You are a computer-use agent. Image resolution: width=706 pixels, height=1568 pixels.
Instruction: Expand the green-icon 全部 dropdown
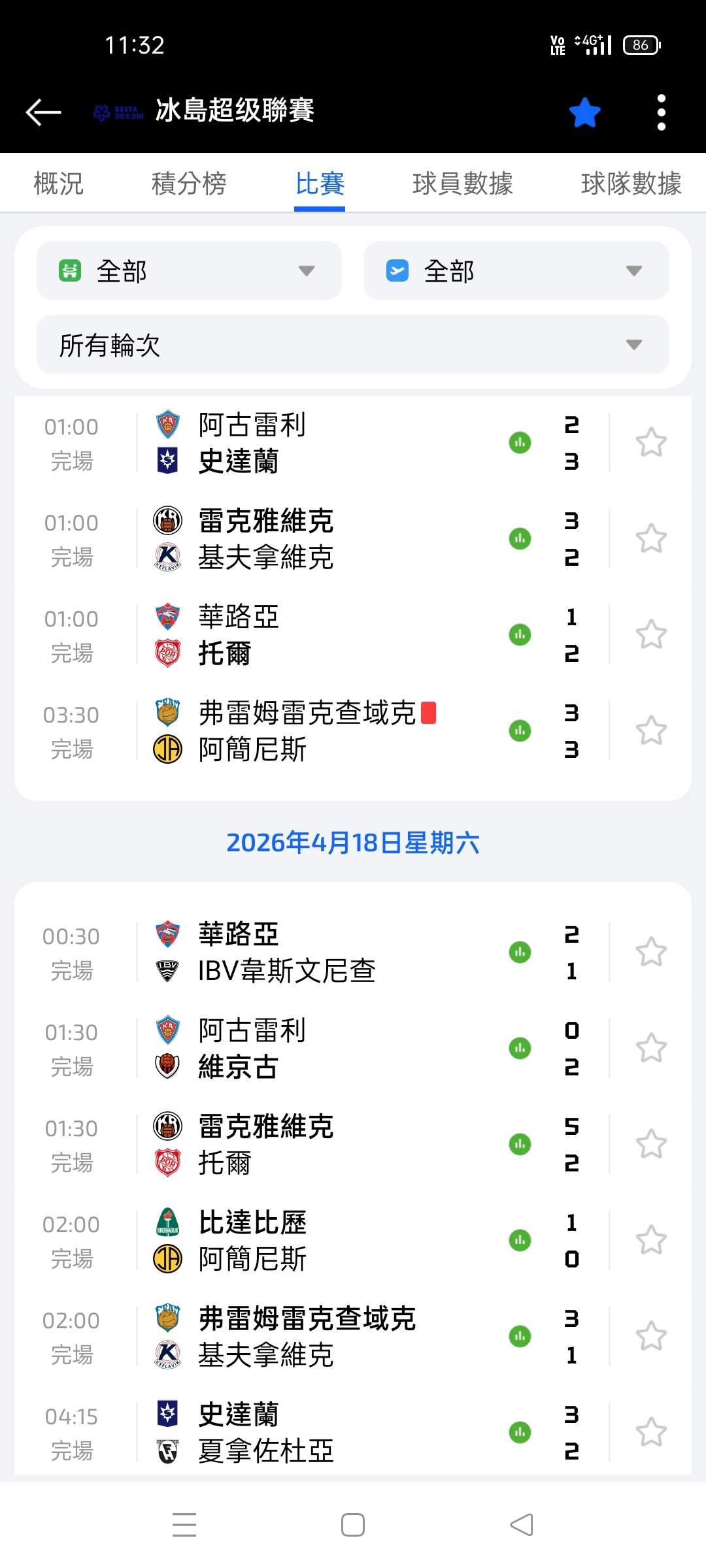click(x=189, y=270)
